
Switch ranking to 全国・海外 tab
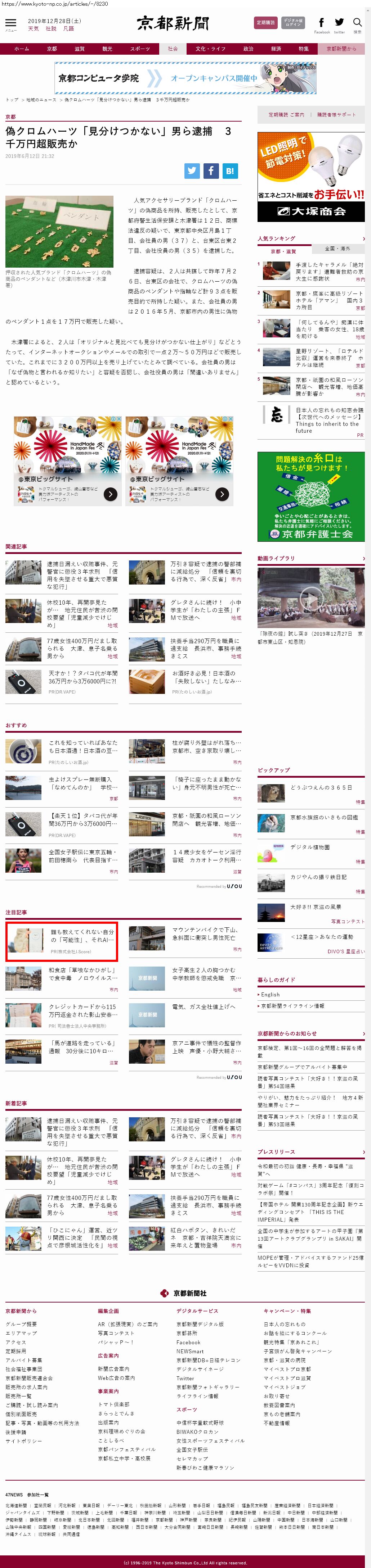point(338,248)
